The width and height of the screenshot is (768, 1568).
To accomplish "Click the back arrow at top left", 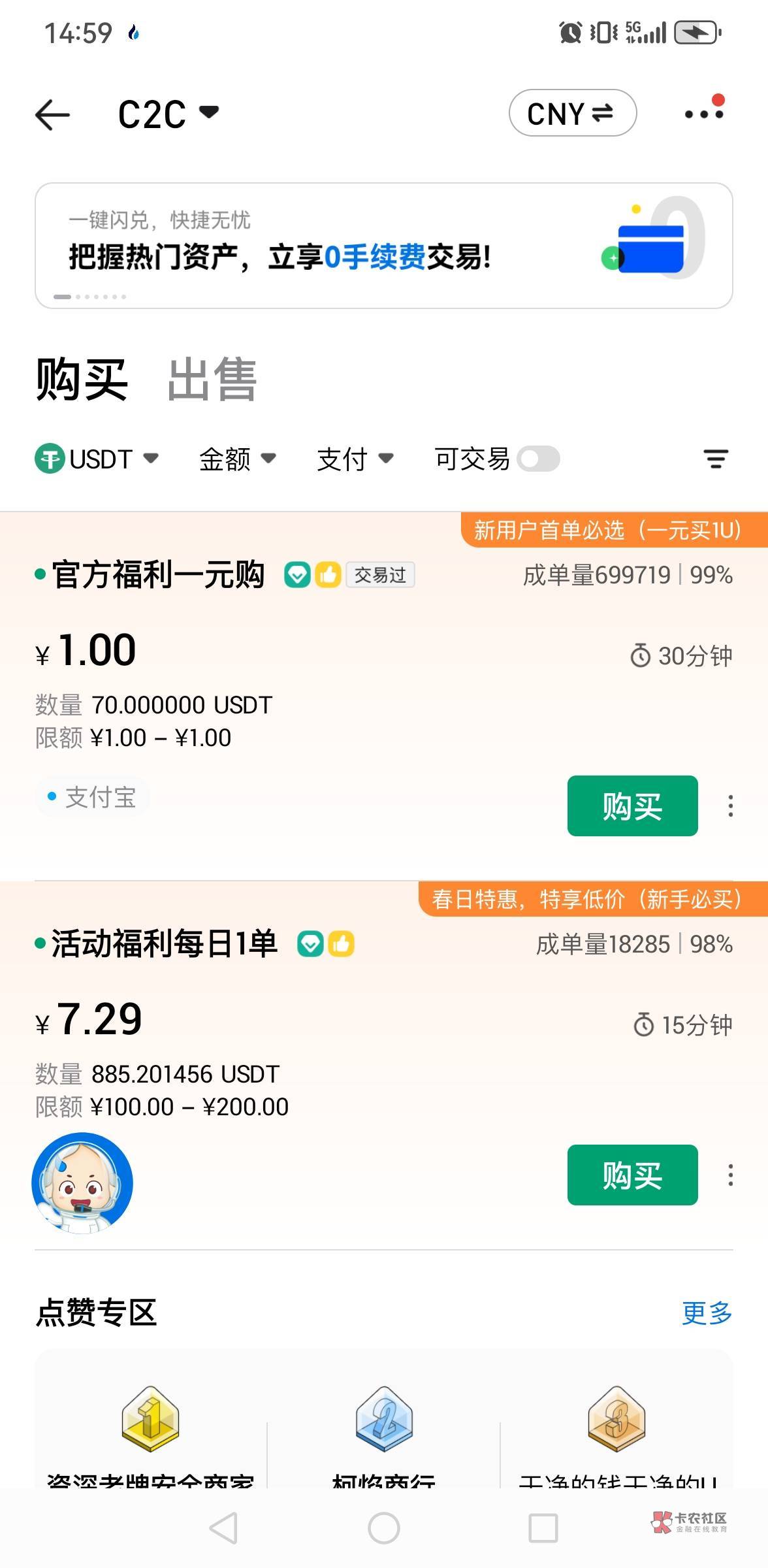I will [52, 112].
